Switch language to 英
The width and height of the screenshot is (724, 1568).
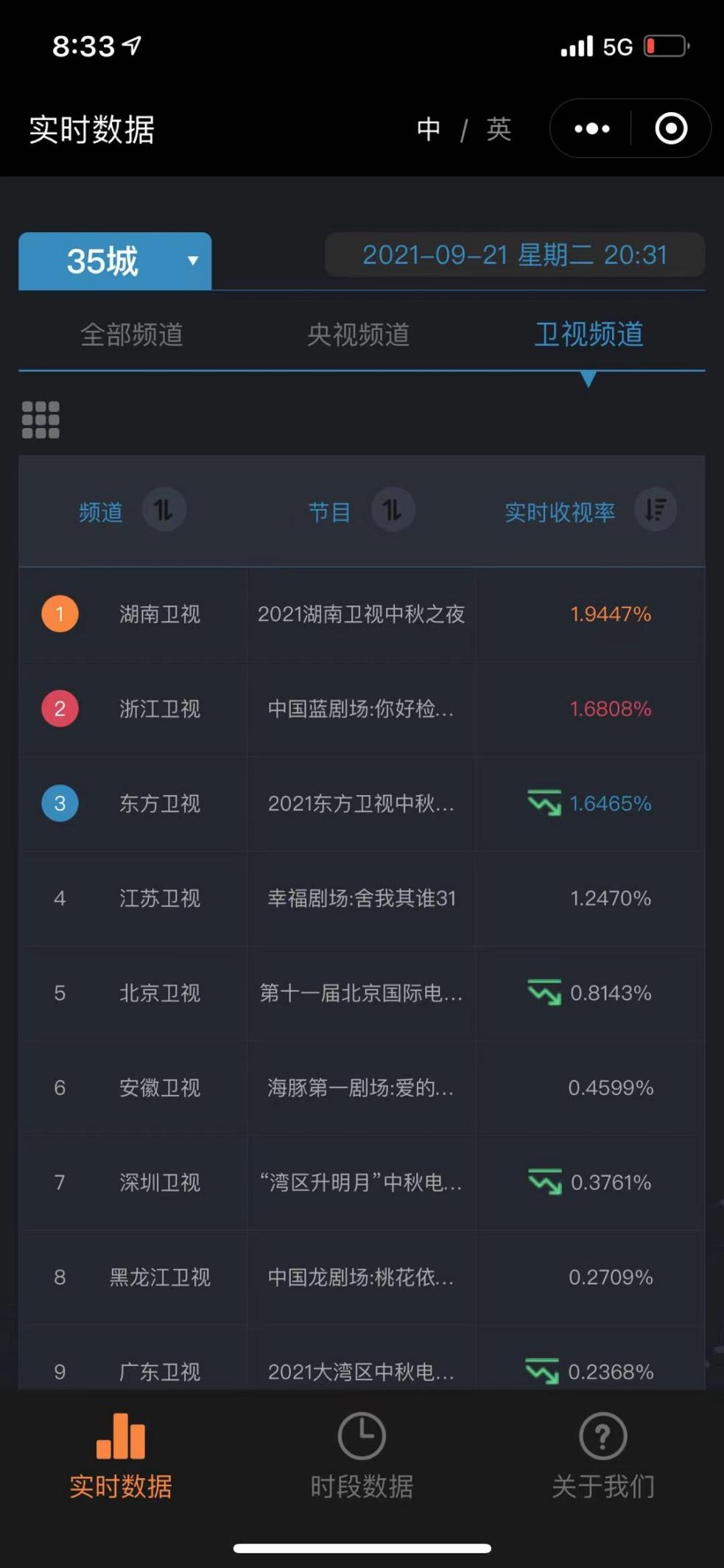coord(497,128)
